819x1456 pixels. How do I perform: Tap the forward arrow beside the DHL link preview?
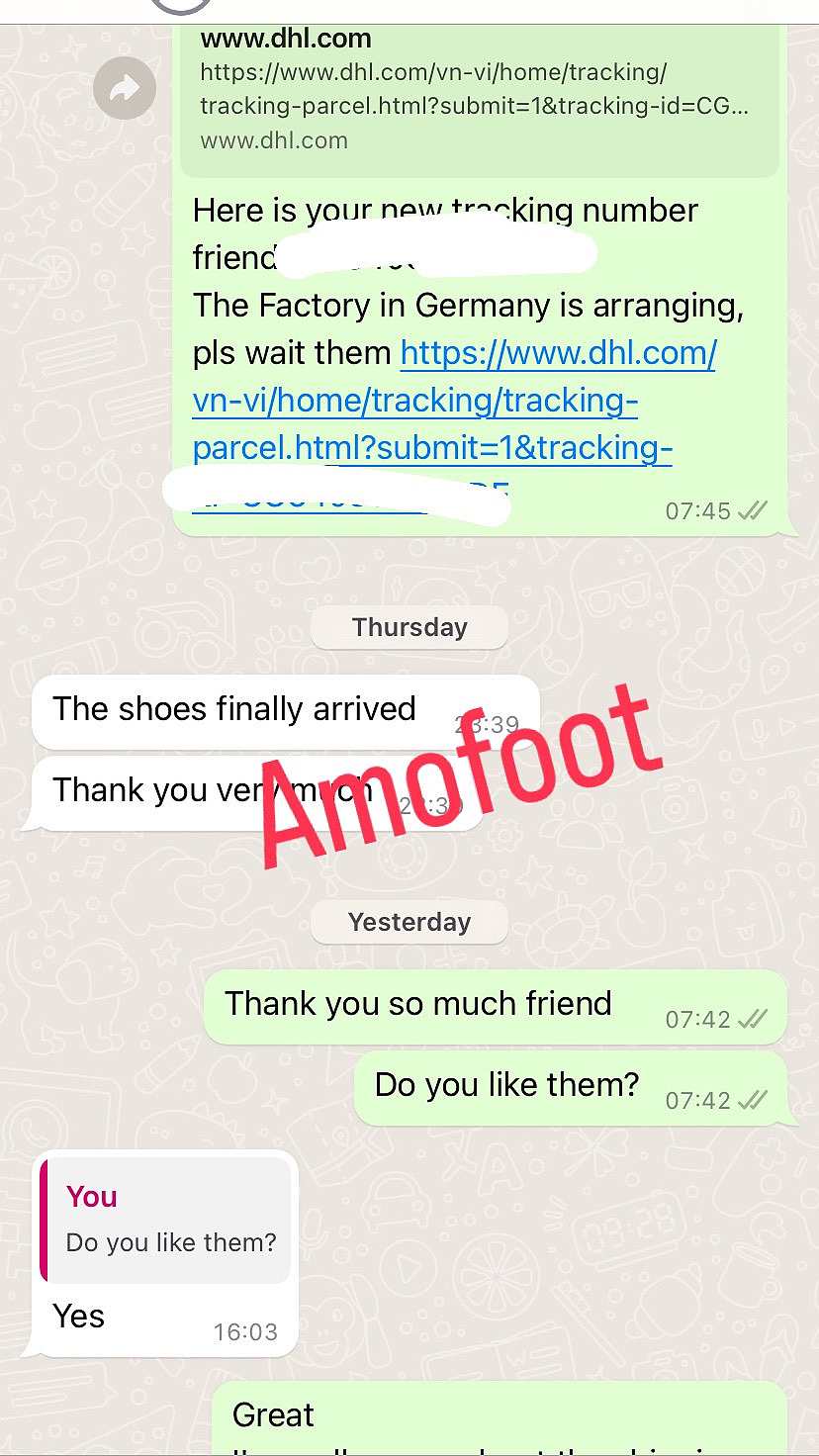[x=125, y=89]
